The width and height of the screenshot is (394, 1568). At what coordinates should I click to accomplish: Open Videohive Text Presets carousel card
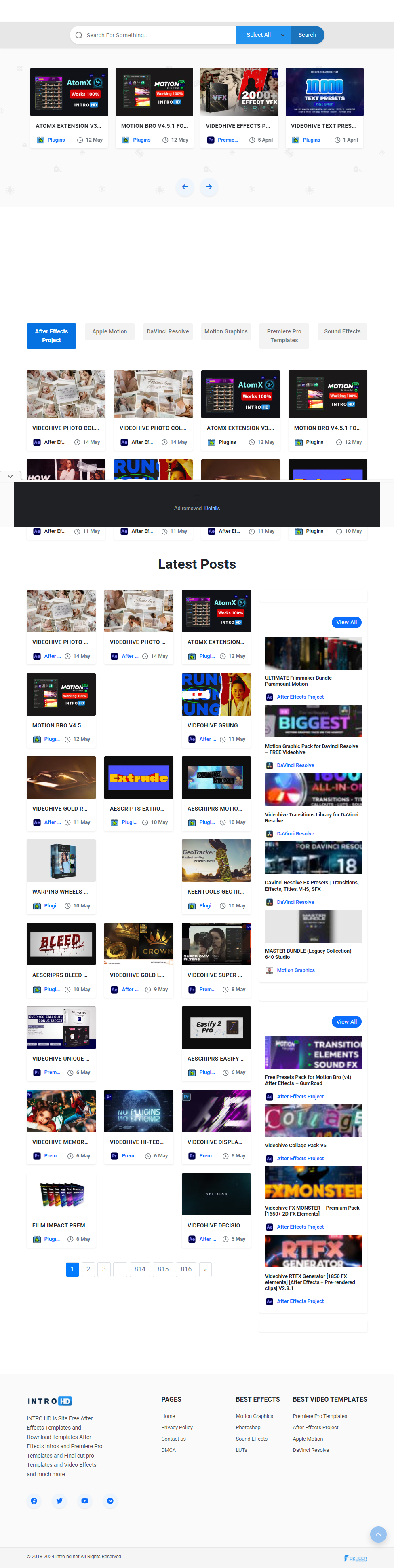tap(324, 106)
